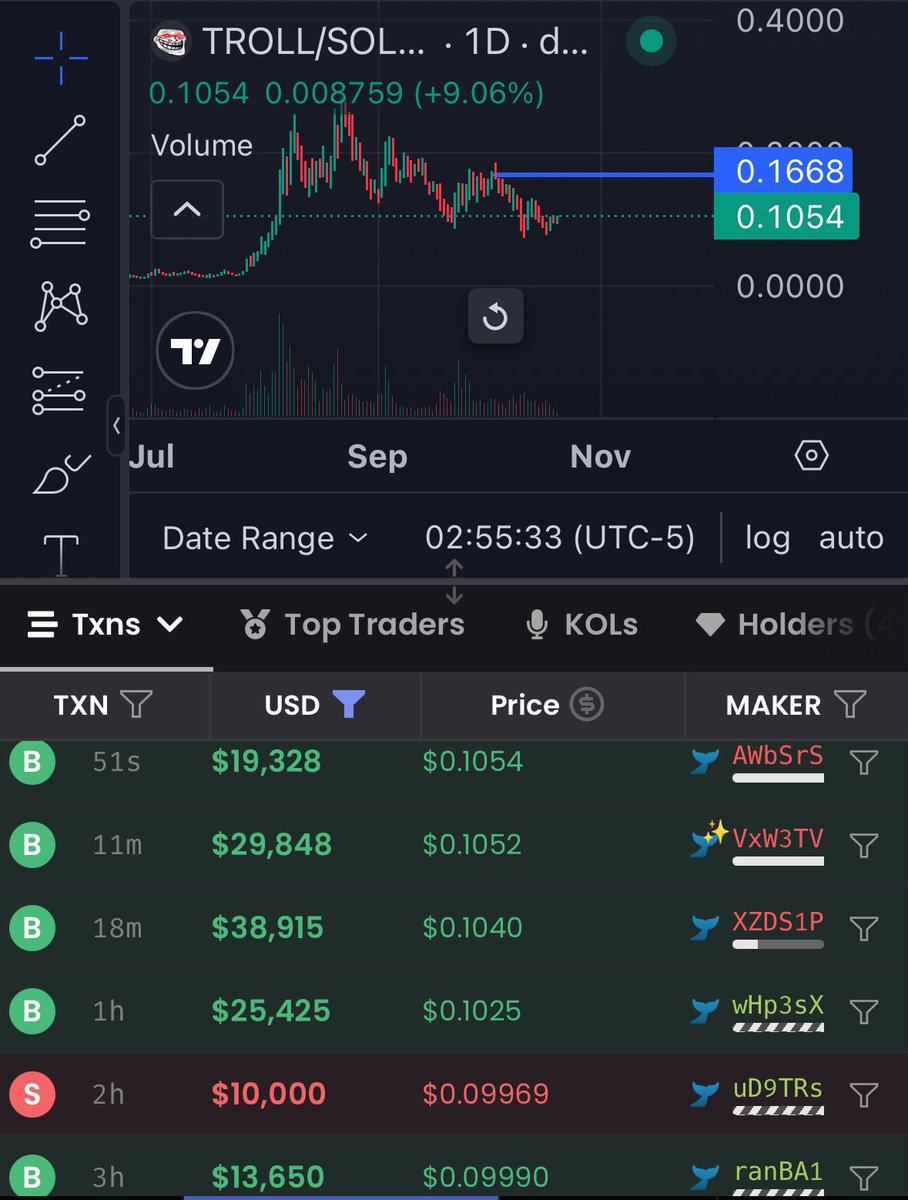Filter transactions by USD amount
Image resolution: width=908 pixels, height=1200 pixels.
348,705
